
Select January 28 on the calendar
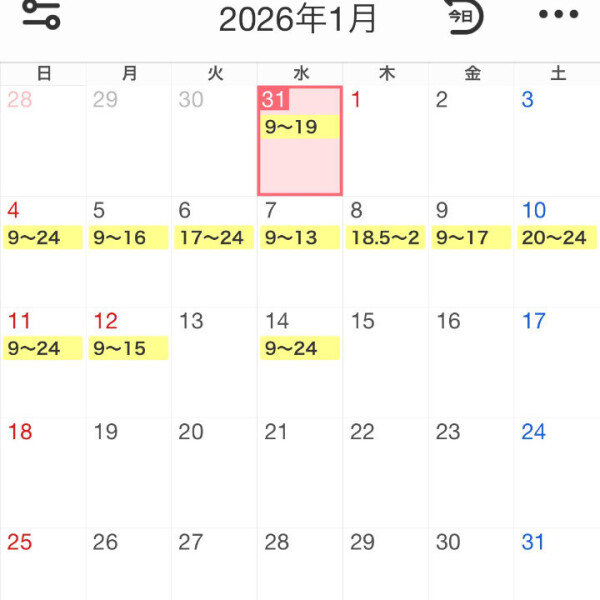[x=300, y=565]
